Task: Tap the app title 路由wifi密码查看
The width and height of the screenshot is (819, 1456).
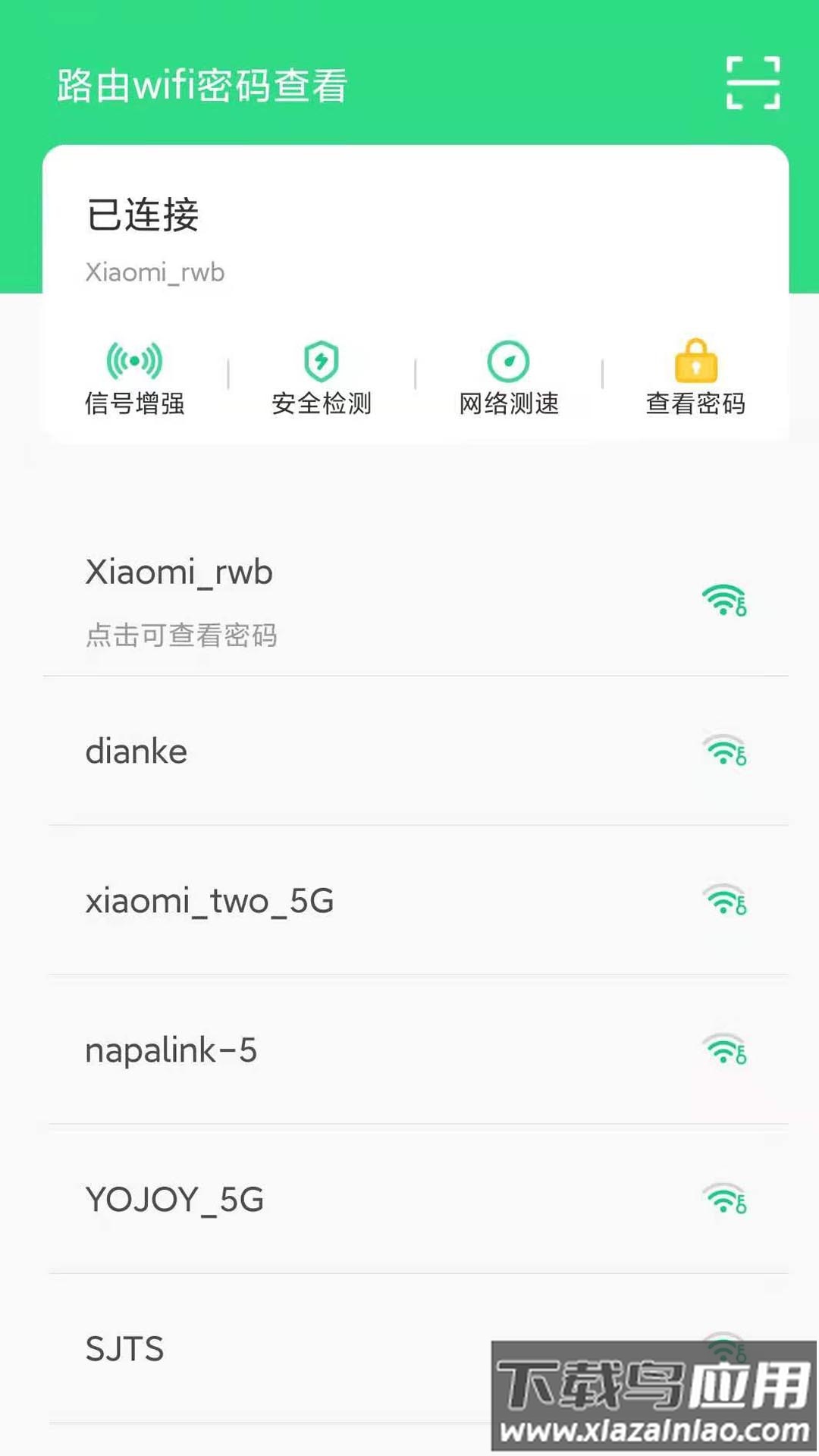Action: coord(200,86)
